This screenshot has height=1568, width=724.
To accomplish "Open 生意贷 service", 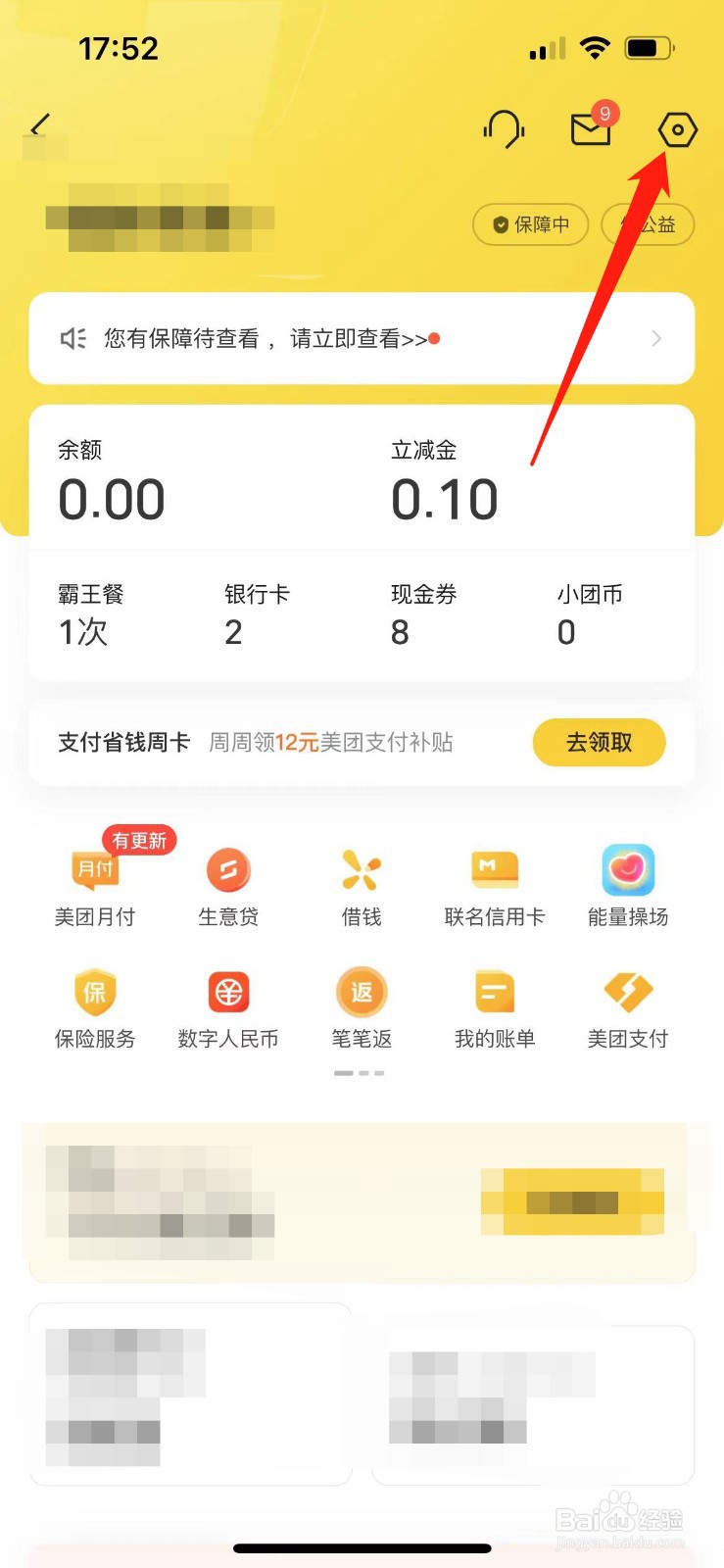I will coord(228,885).
